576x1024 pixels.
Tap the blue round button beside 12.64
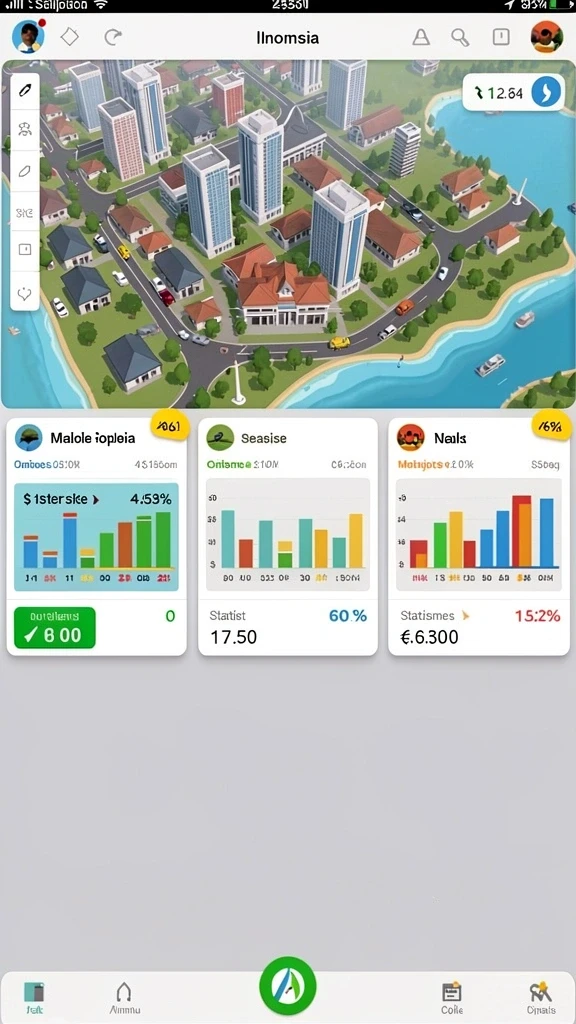point(546,92)
